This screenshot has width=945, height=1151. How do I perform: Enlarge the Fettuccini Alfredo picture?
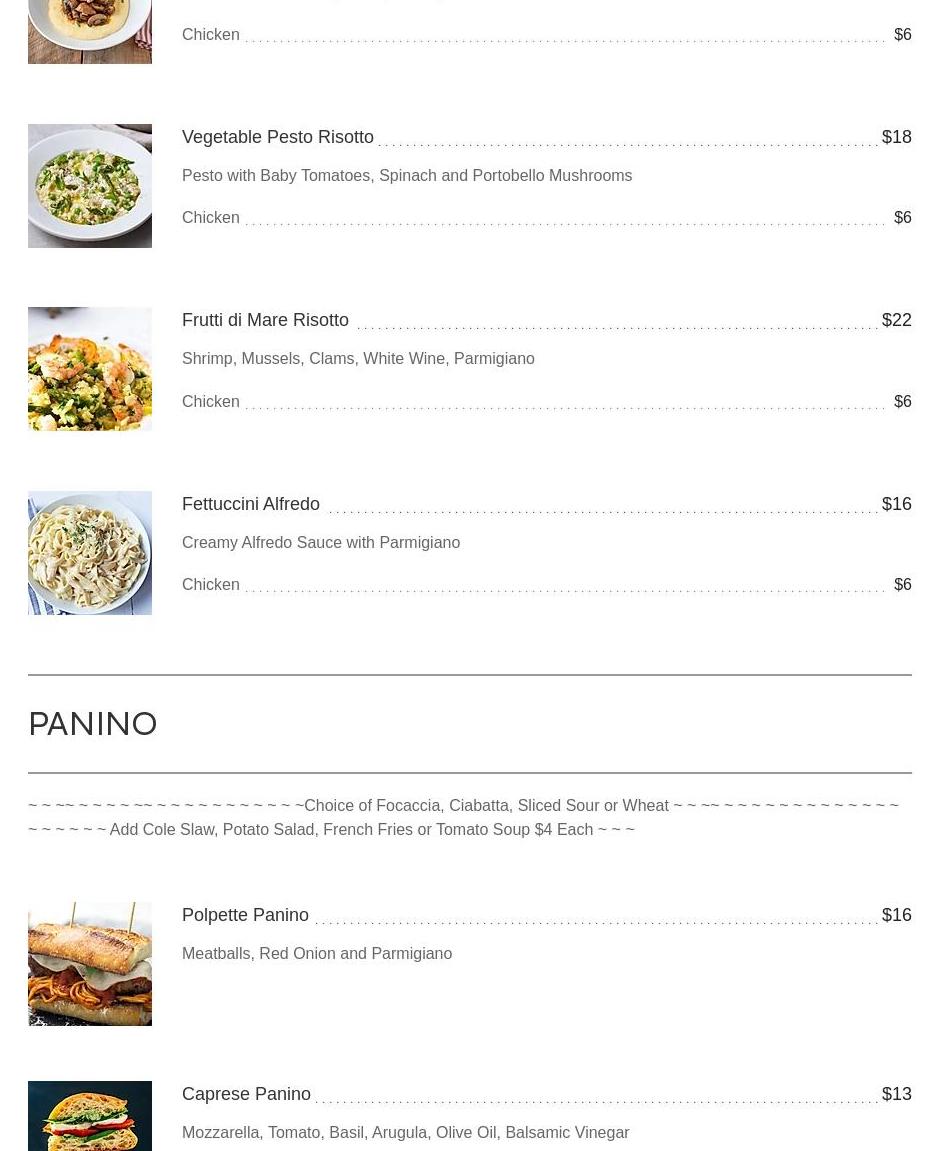[x=90, y=552]
